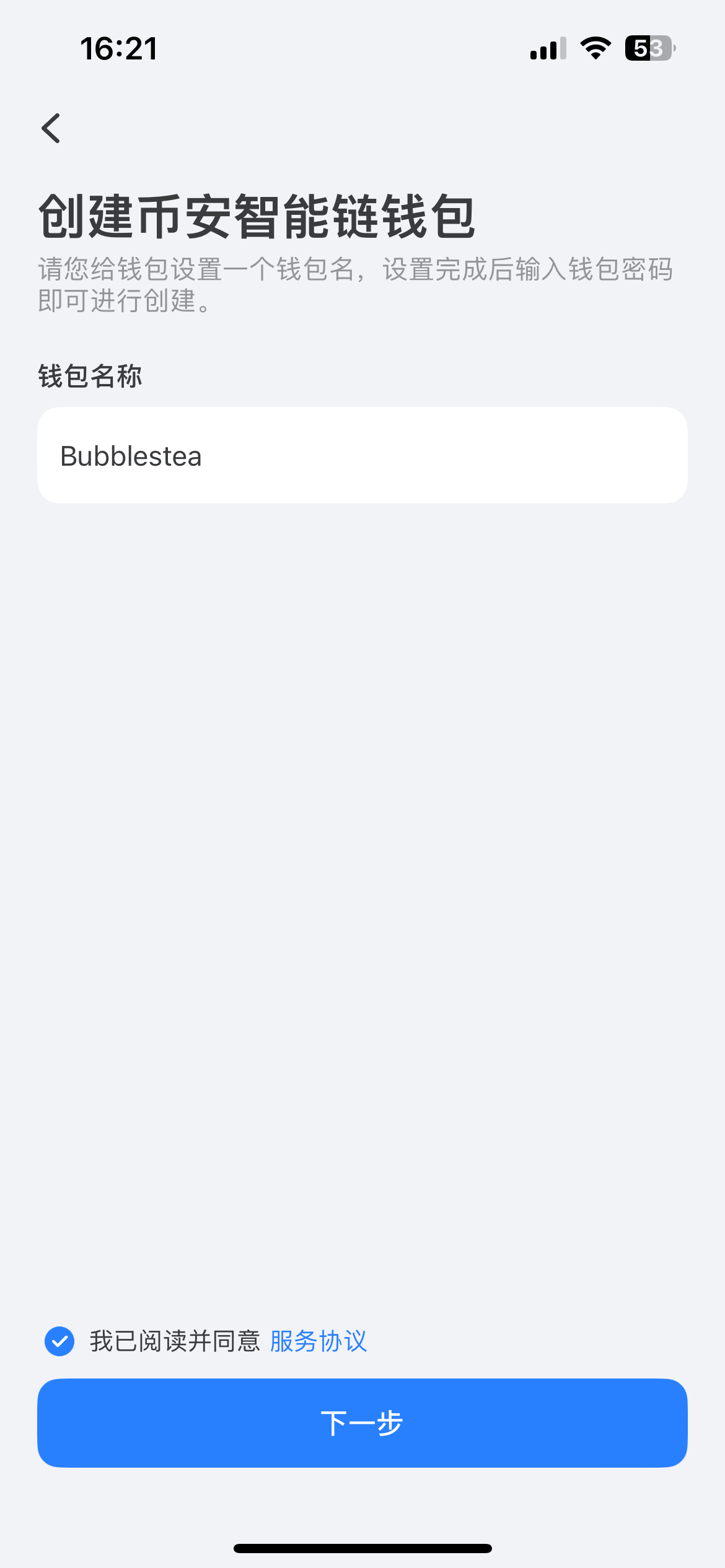The height and width of the screenshot is (1568, 725).
Task: Open the 服务协议 link
Action: [319, 1341]
